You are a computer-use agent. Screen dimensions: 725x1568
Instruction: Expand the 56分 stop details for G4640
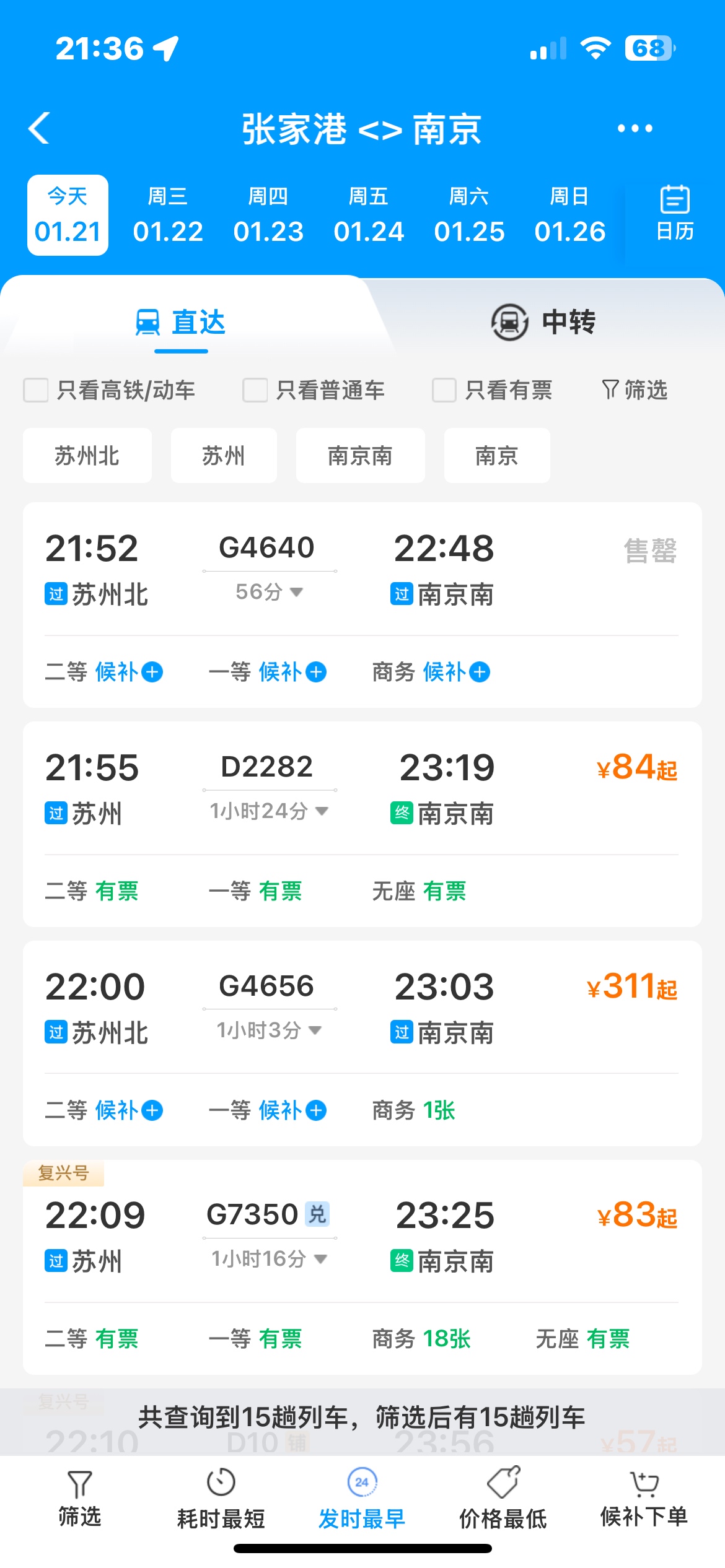click(x=269, y=592)
